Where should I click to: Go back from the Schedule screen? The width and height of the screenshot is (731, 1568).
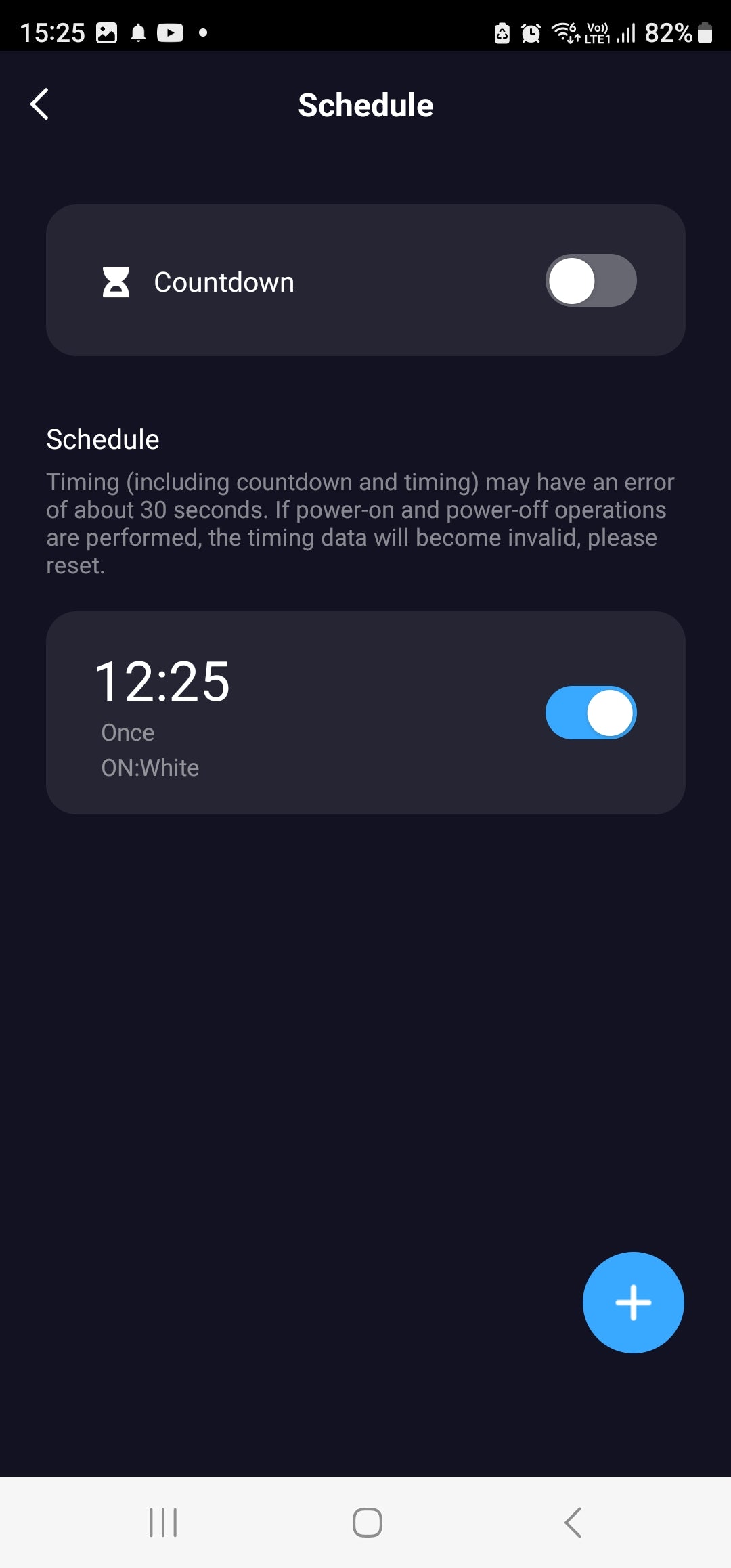40,104
